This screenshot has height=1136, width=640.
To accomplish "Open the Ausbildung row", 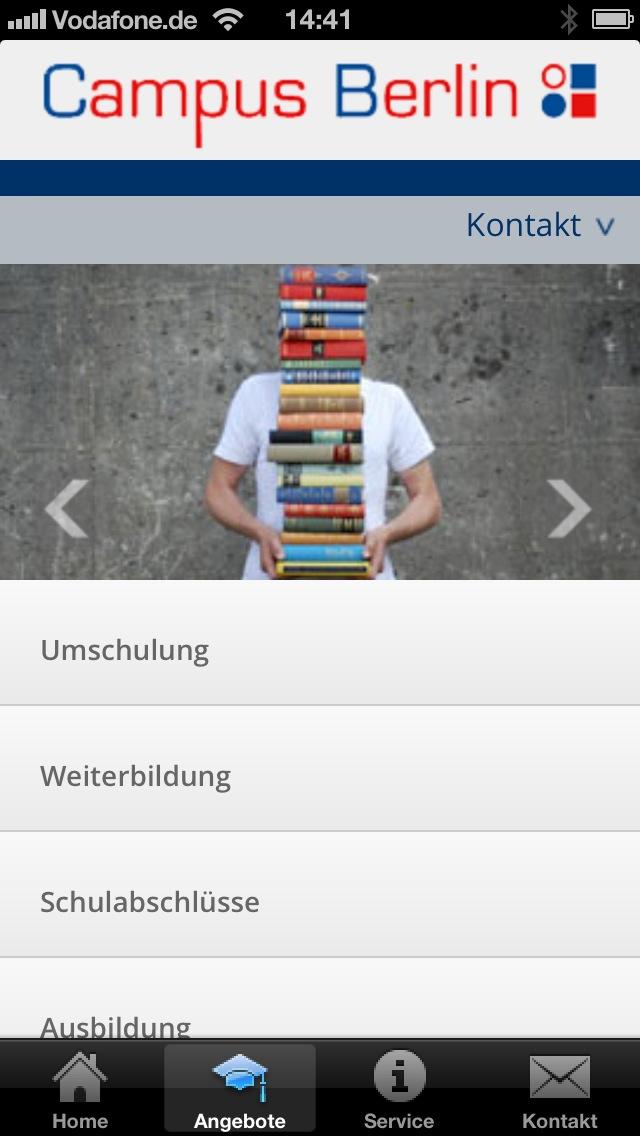I will pos(320,998).
